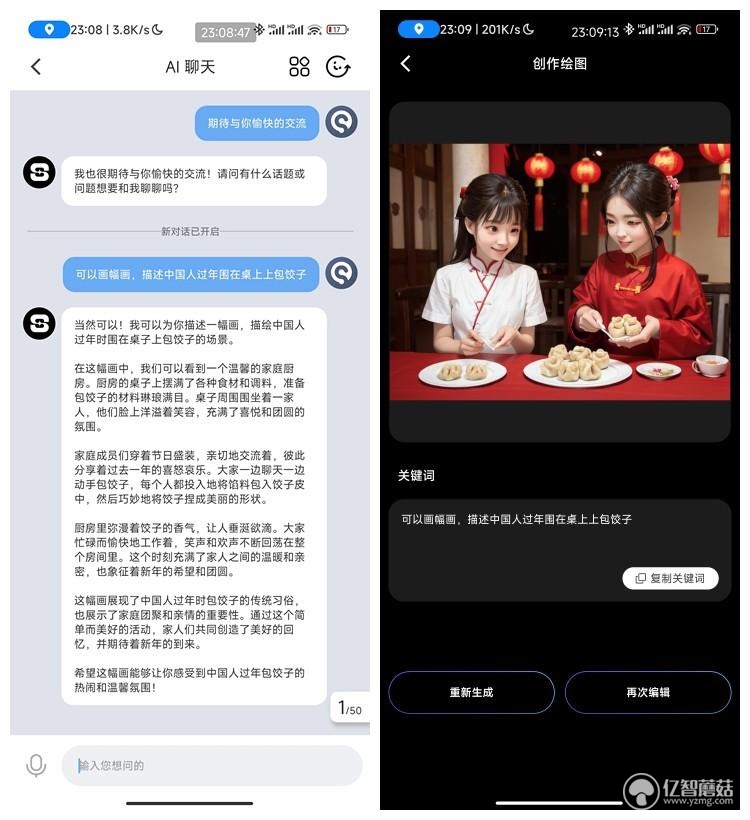
Task: Open the generated dumpling-making image
Action: pos(559,271)
